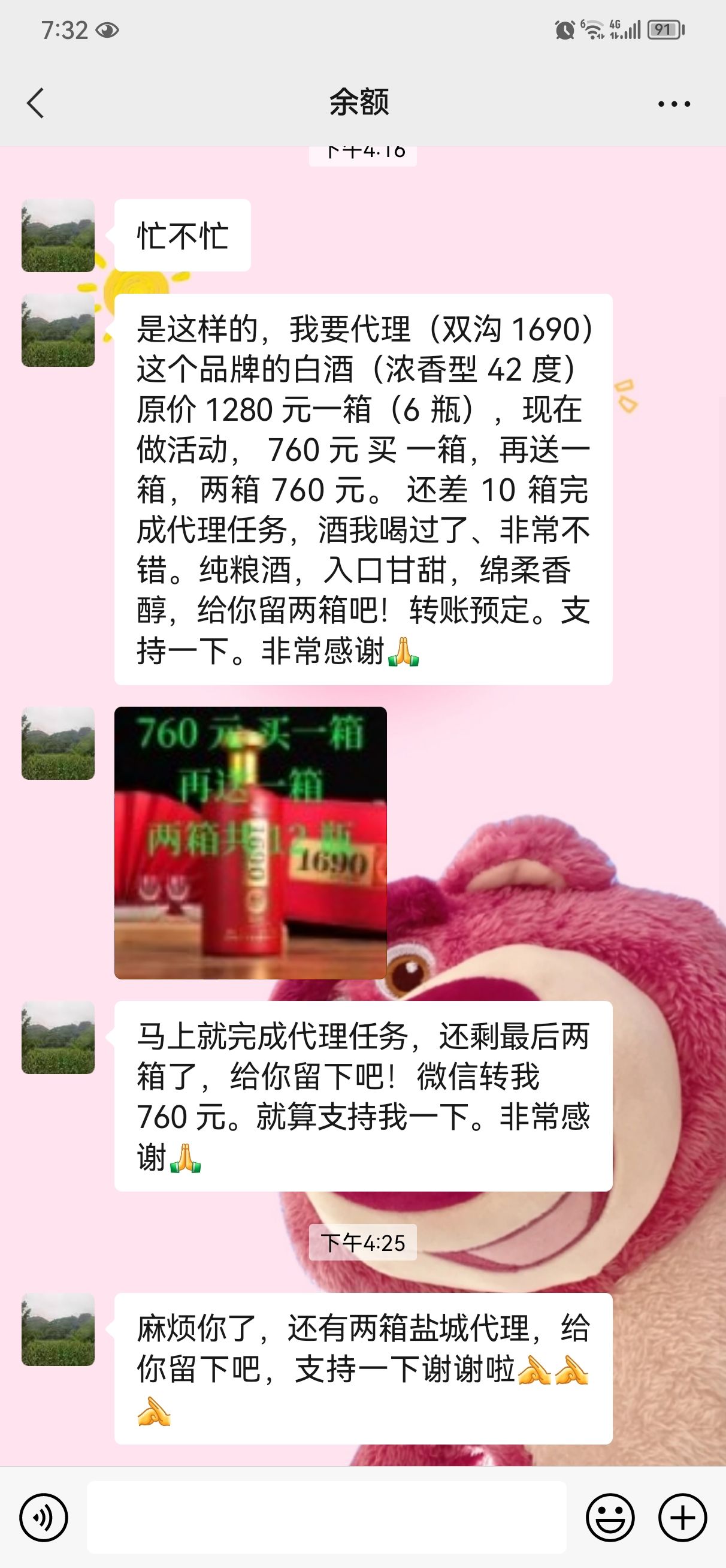View the 1690 liquor promo image
Image resolution: width=726 pixels, height=1568 pixels.
tap(250, 842)
